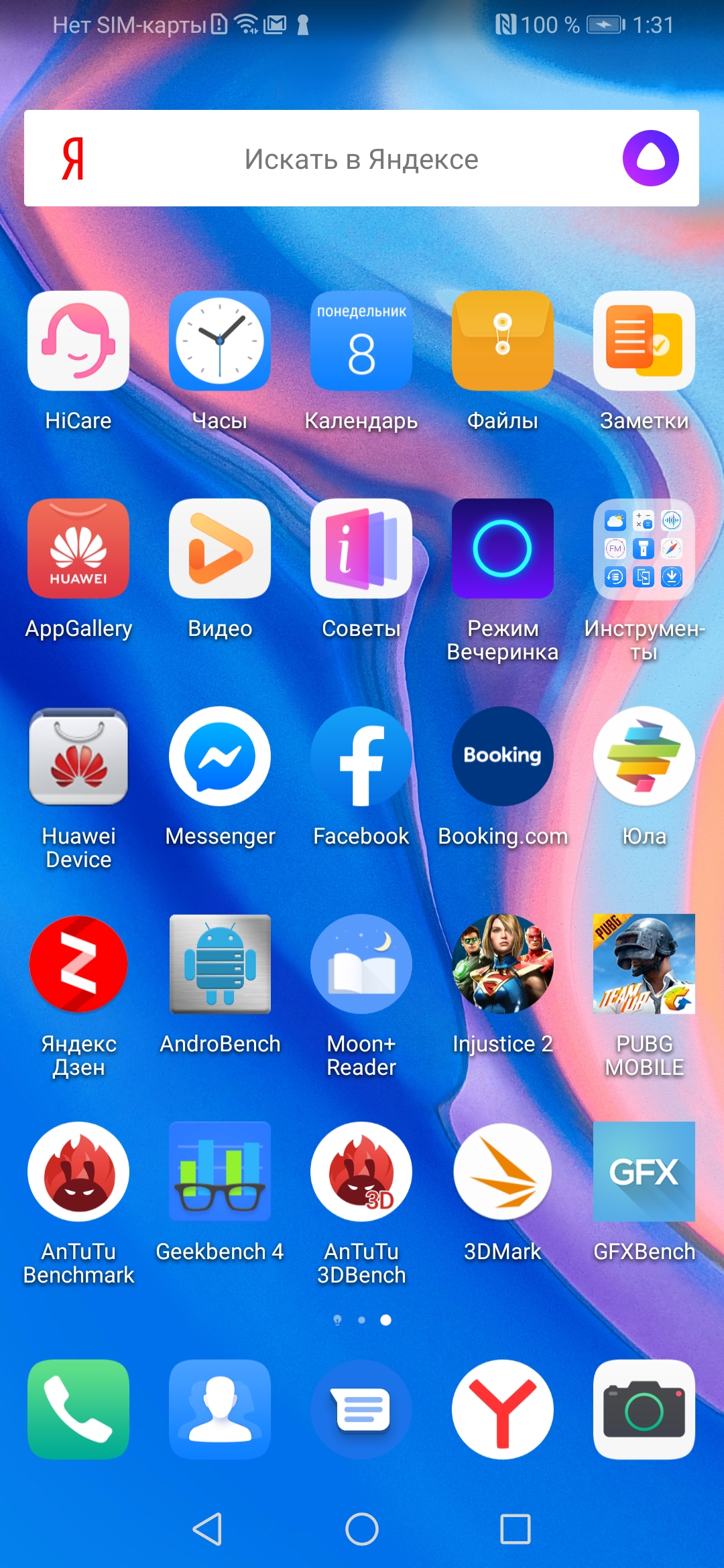724x1568 pixels.
Task: Open the phone dialer in dock
Action: [x=78, y=1409]
